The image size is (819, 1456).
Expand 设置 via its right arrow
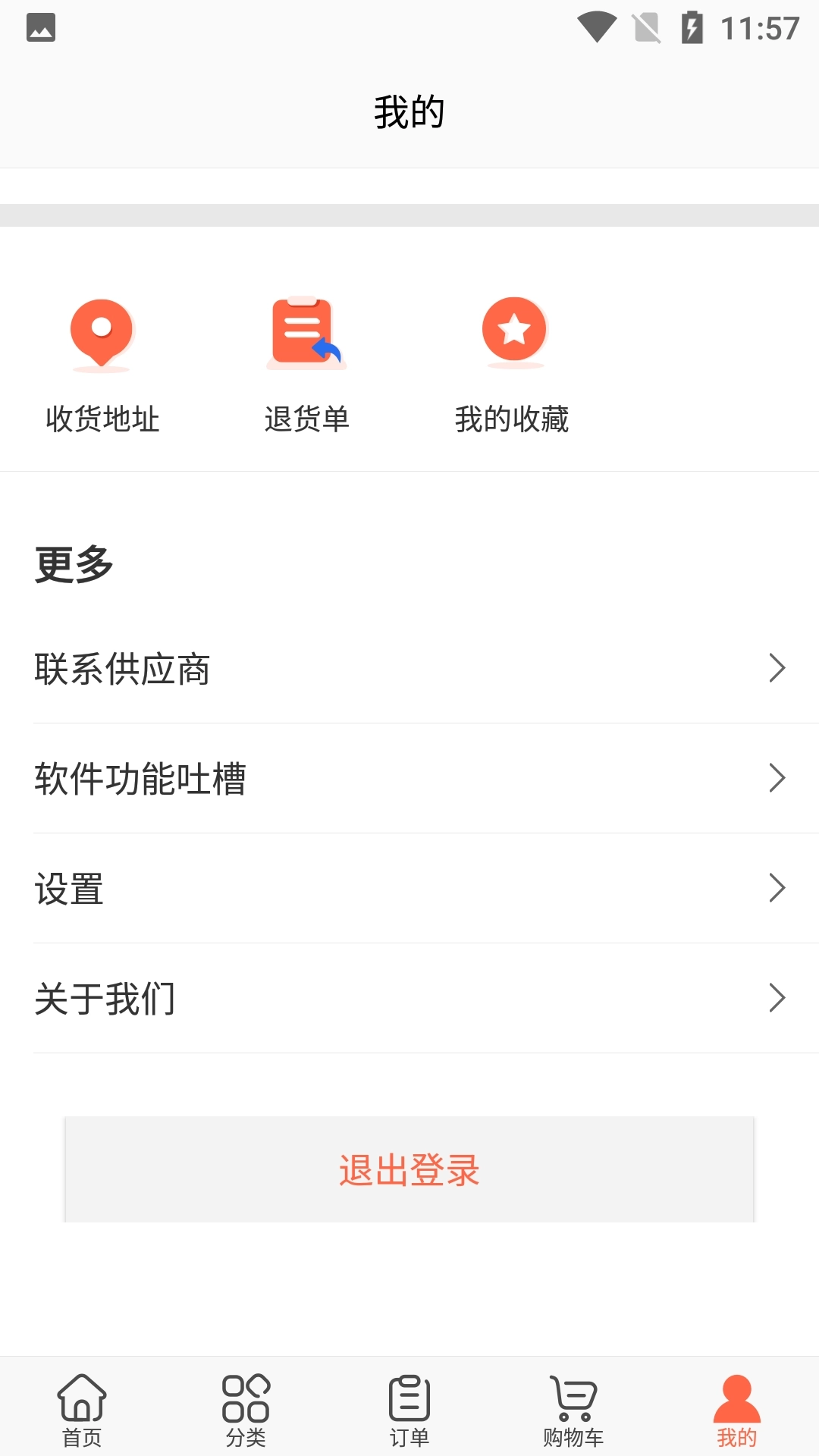(777, 887)
